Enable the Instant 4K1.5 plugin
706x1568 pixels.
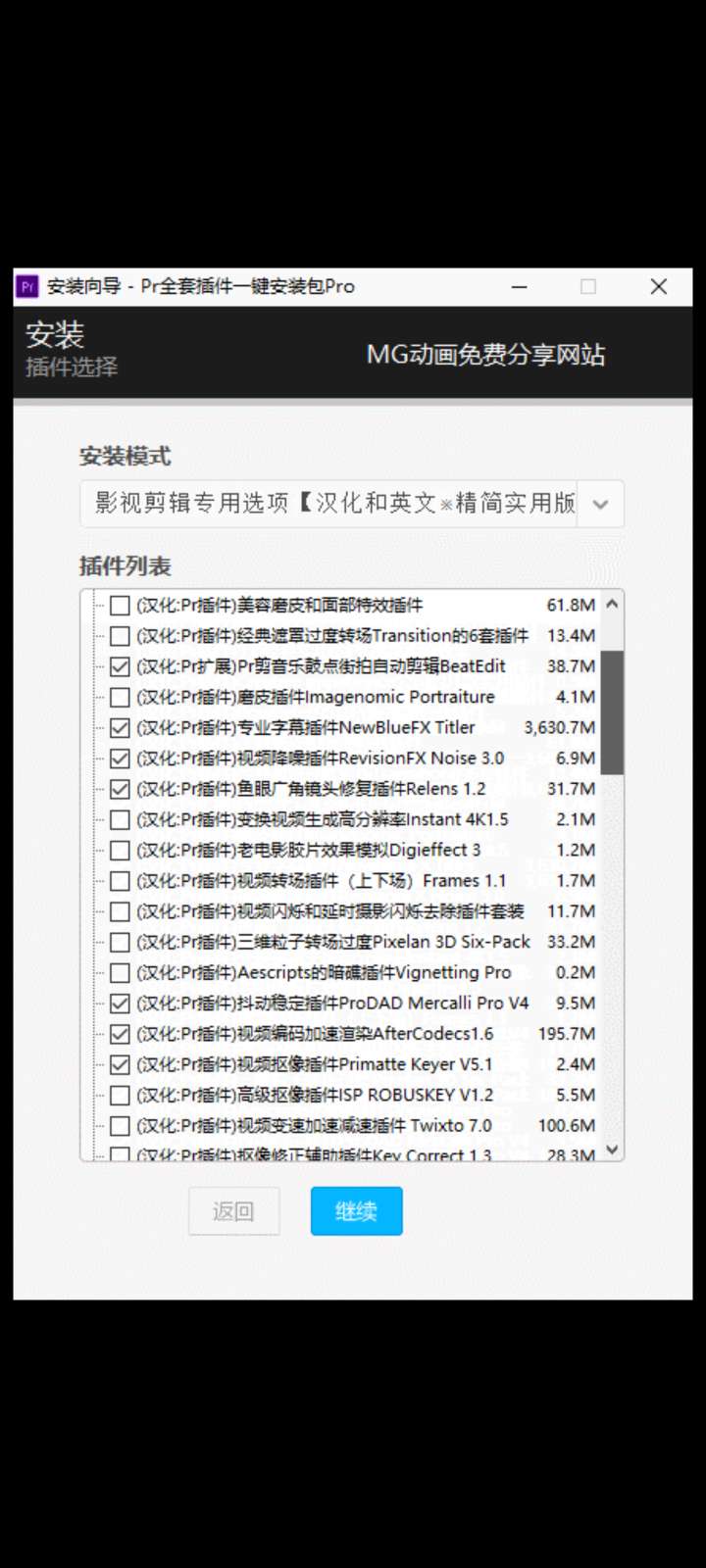point(120,820)
